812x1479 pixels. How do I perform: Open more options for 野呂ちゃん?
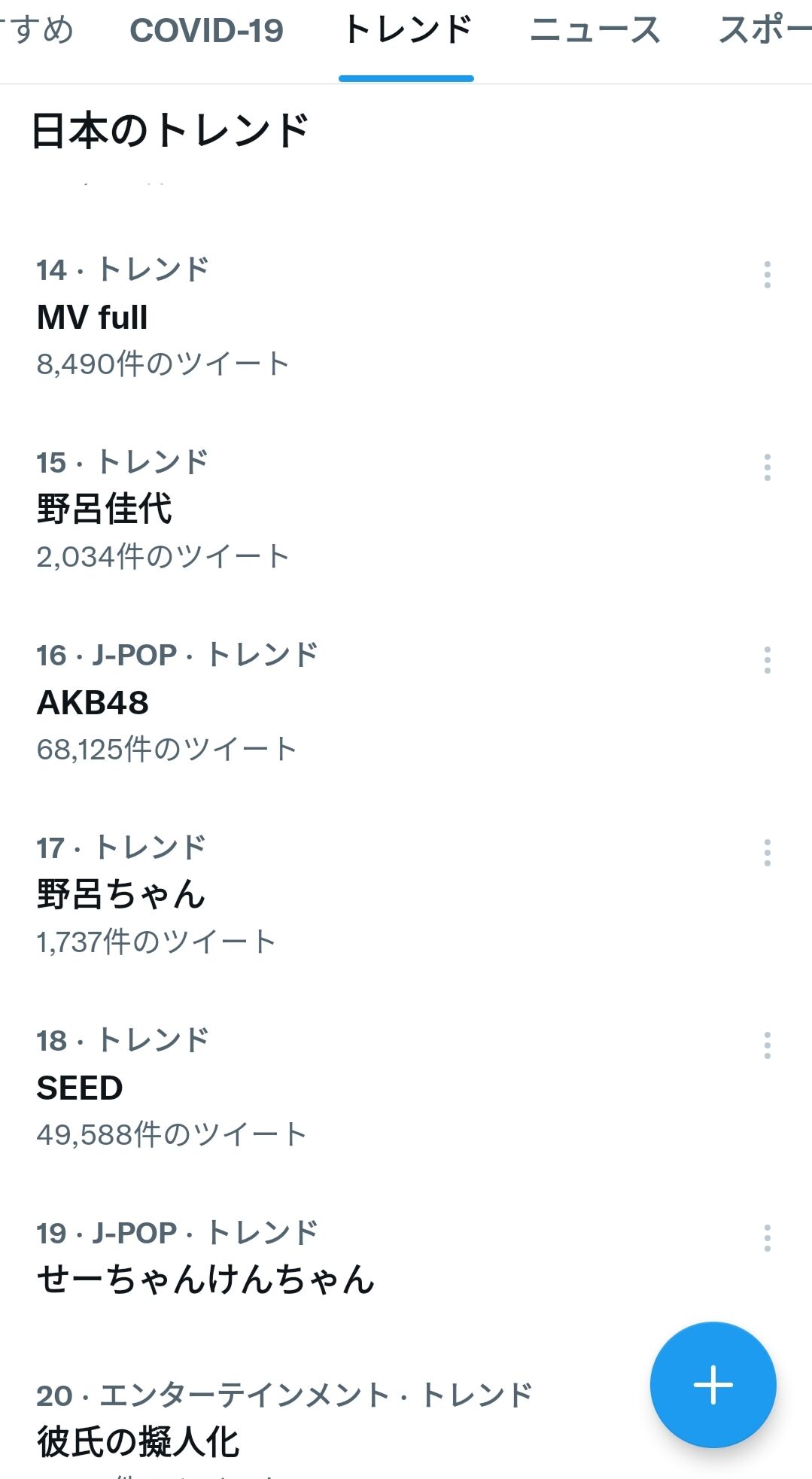point(767,853)
